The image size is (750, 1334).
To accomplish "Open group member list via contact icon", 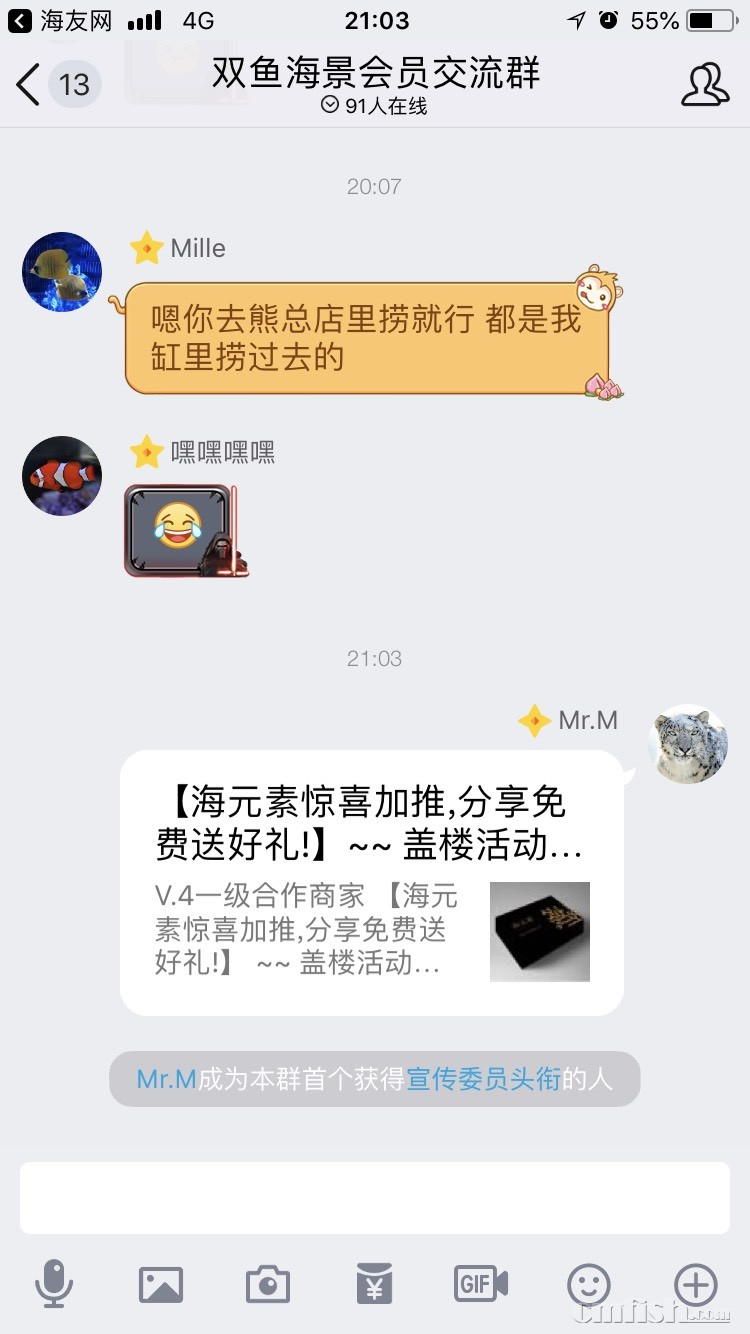I will (705, 85).
